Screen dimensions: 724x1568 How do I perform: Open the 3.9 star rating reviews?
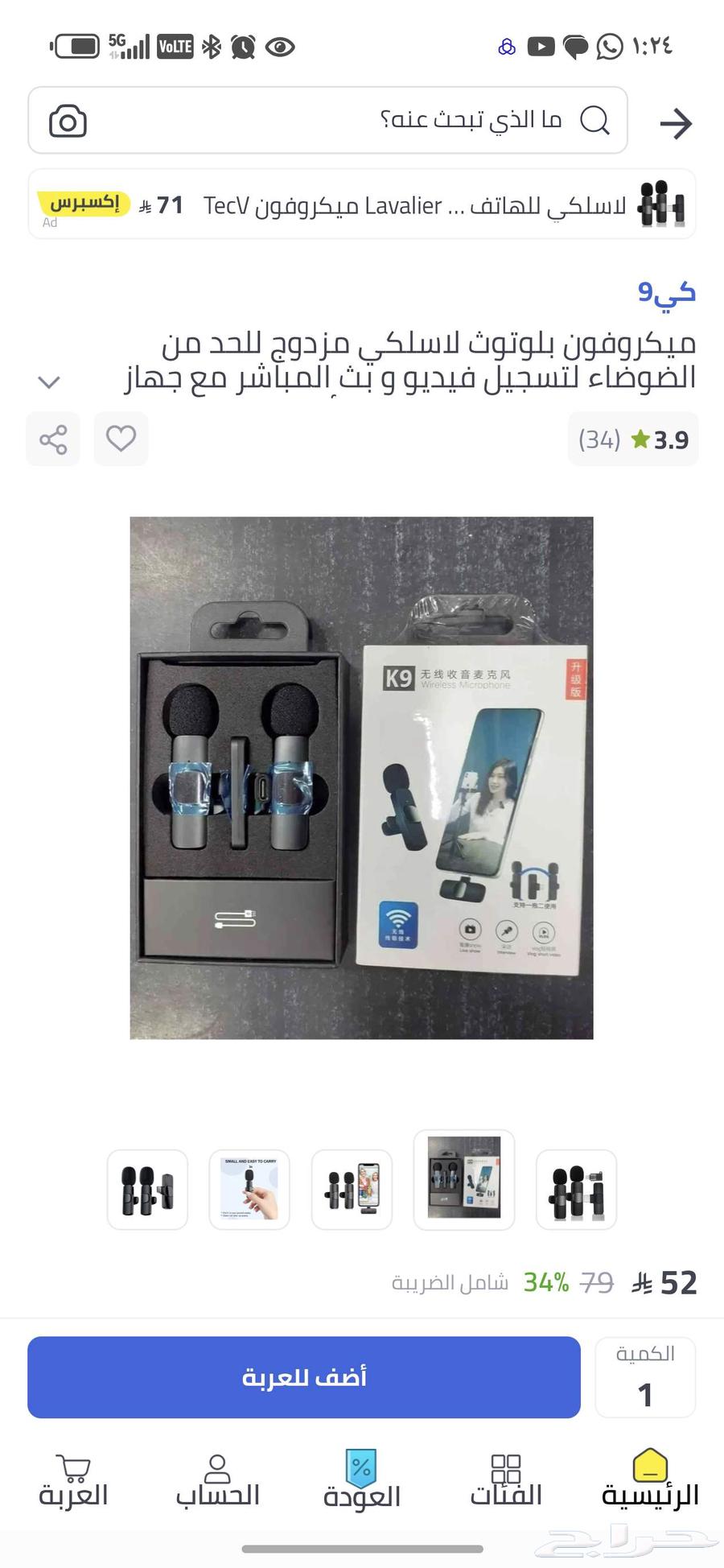(633, 439)
